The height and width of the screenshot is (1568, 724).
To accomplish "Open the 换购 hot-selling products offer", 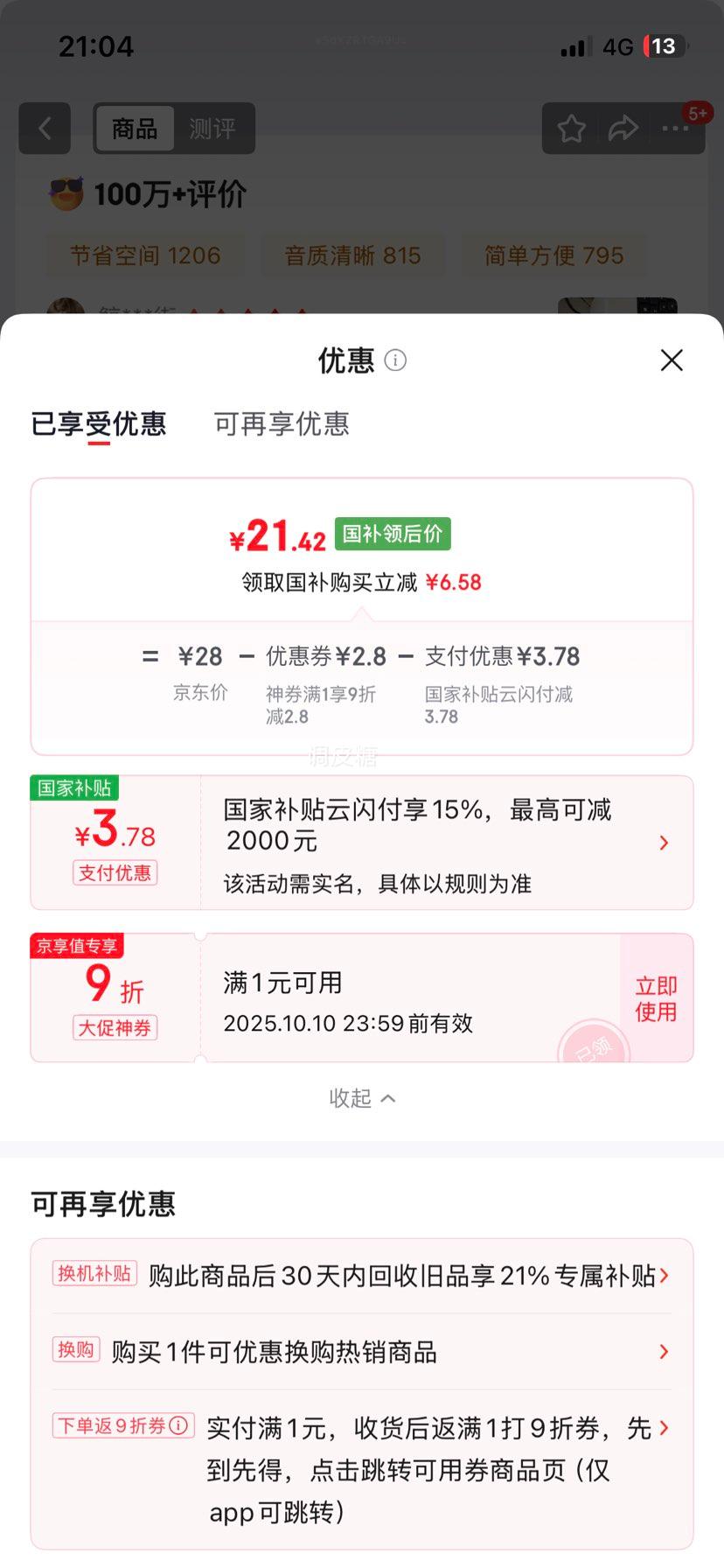I will pyautogui.click(x=361, y=1352).
